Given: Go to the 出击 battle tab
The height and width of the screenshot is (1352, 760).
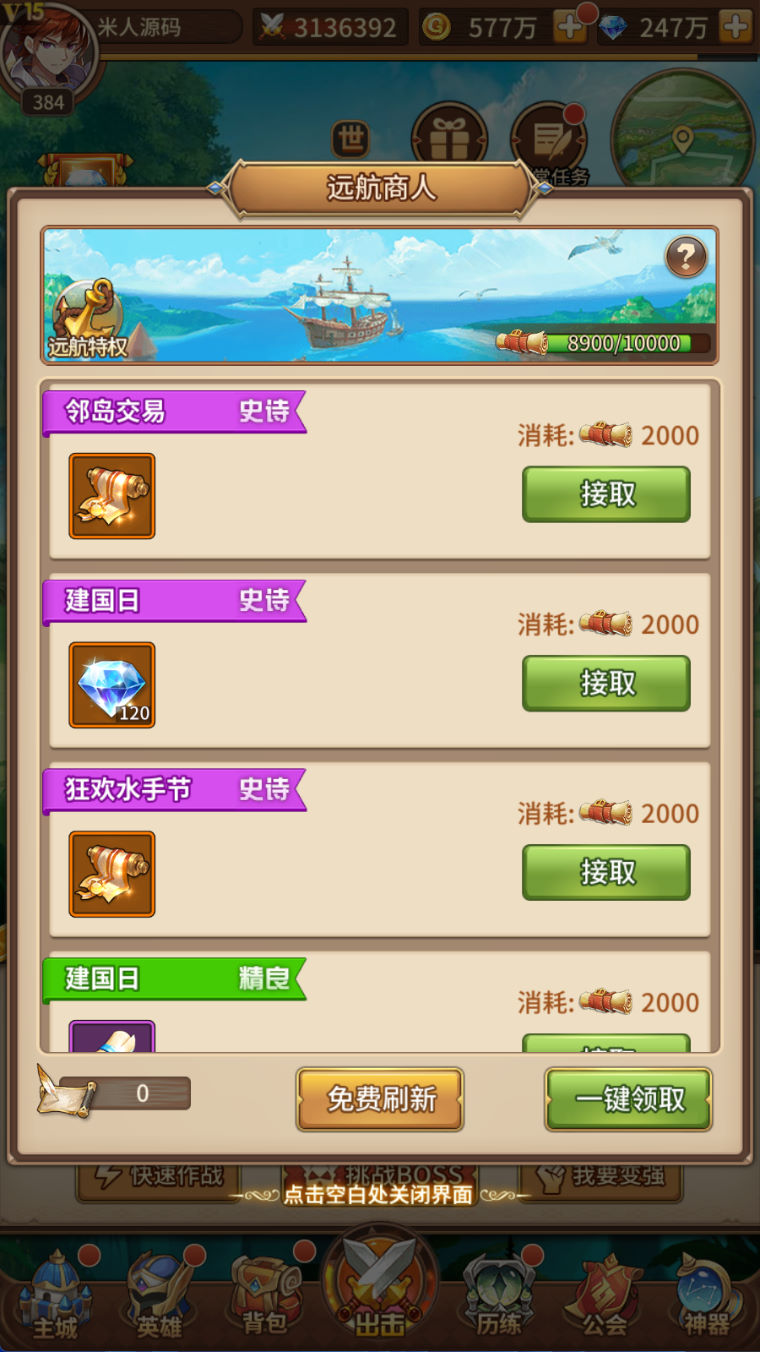Looking at the screenshot, I should (380, 1285).
